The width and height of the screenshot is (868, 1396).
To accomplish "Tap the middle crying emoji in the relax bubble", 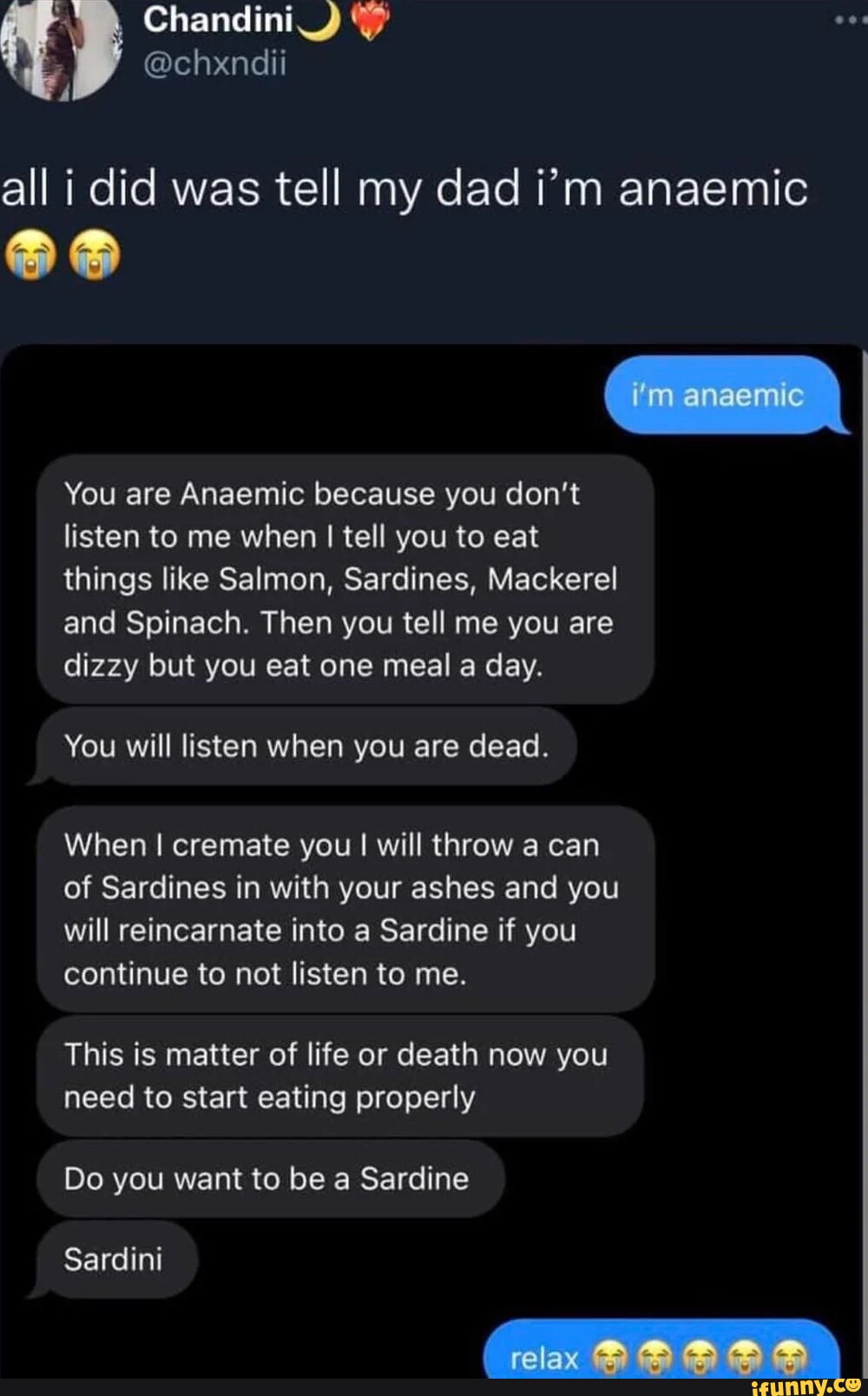I will point(697,1353).
